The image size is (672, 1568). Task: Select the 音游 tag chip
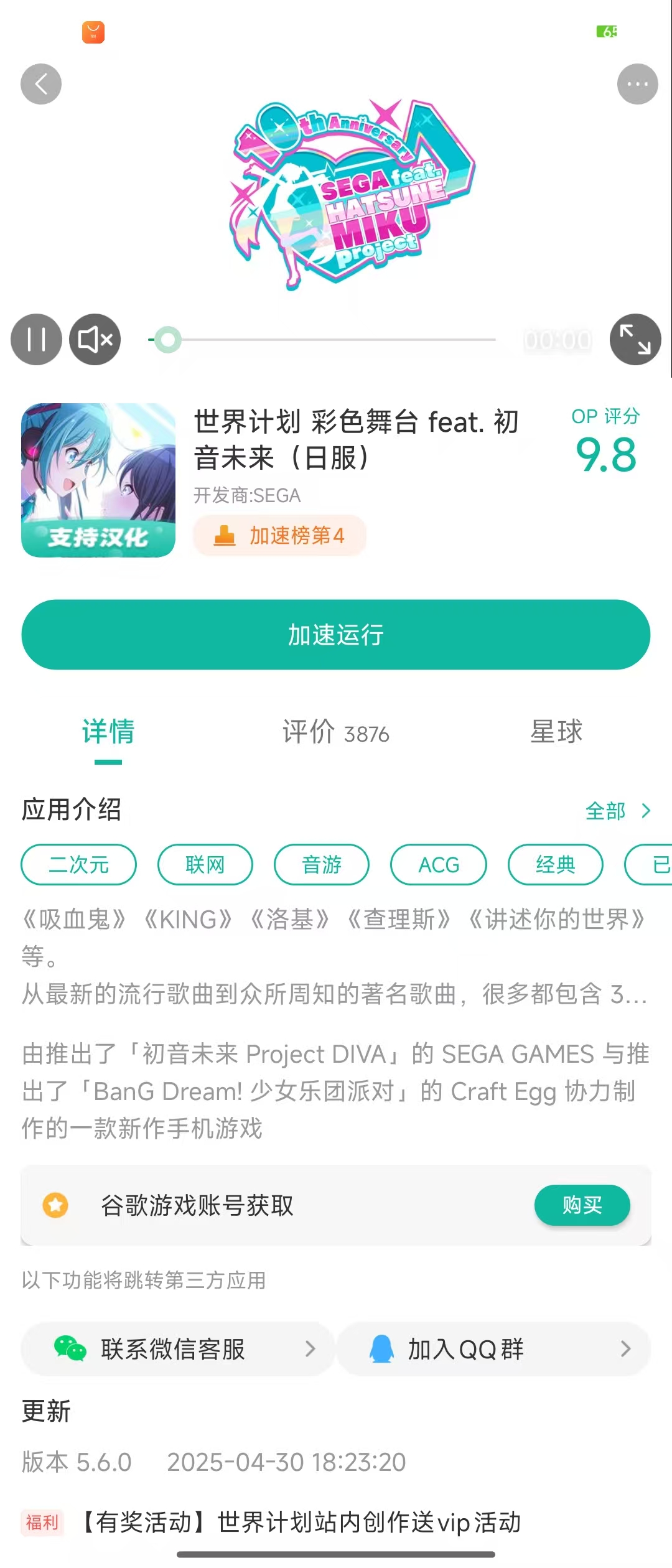coord(322,864)
